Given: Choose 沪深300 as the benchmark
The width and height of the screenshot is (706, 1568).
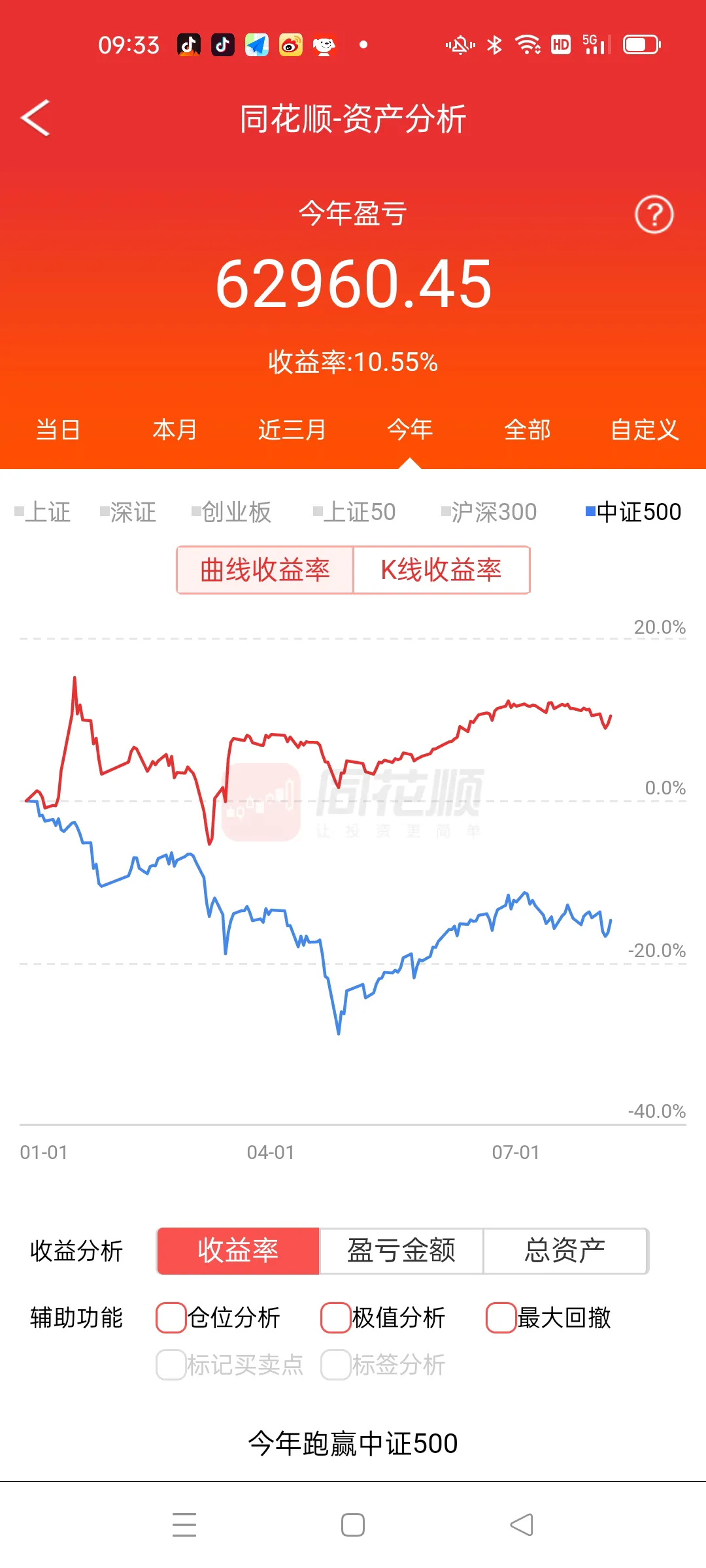Looking at the screenshot, I should (490, 512).
